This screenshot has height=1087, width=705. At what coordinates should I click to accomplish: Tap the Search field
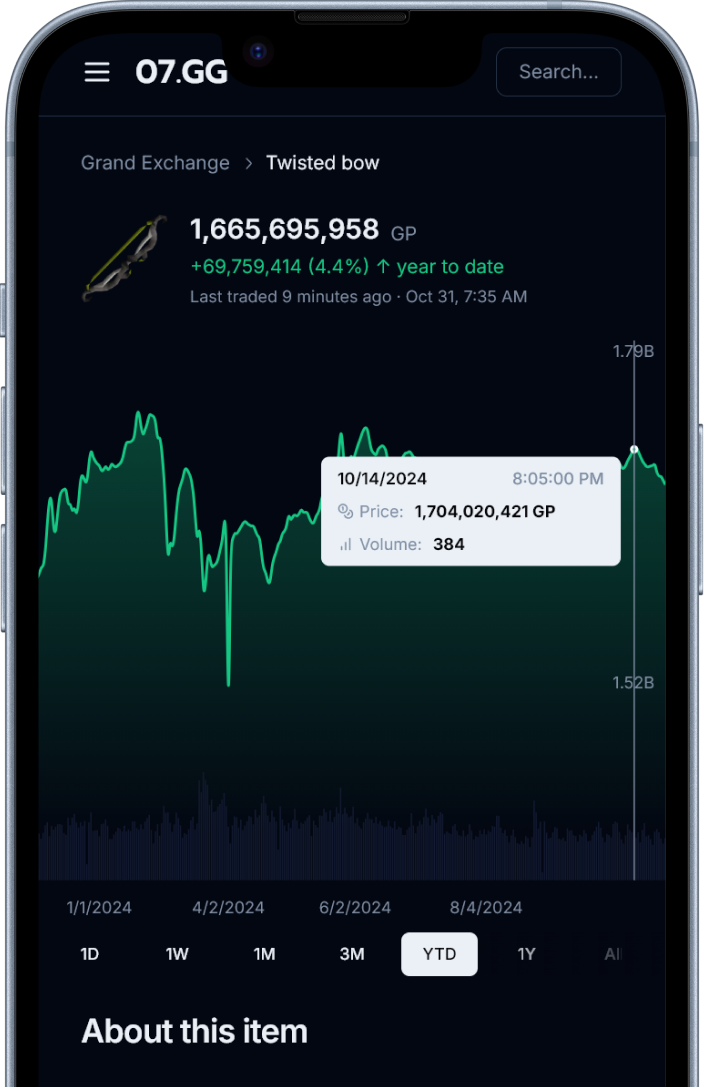(558, 72)
